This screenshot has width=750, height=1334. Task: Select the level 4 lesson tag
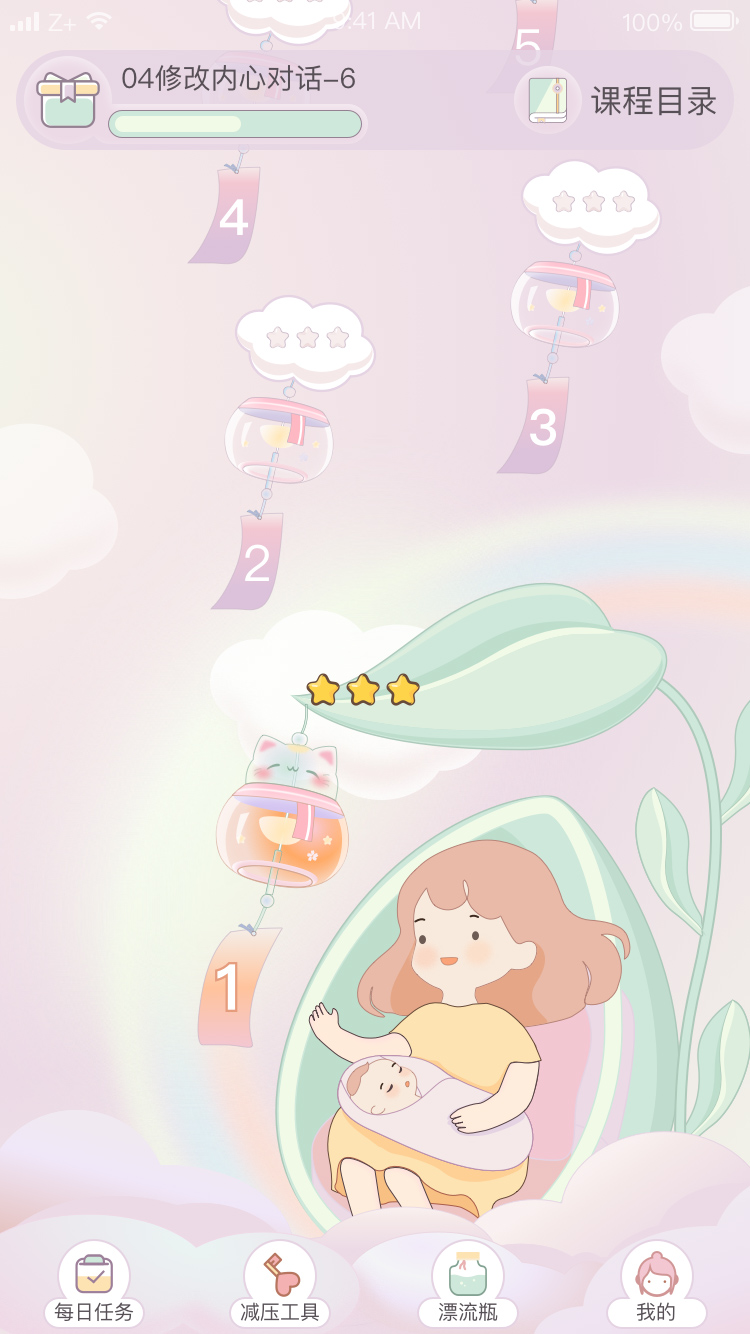[x=230, y=216]
